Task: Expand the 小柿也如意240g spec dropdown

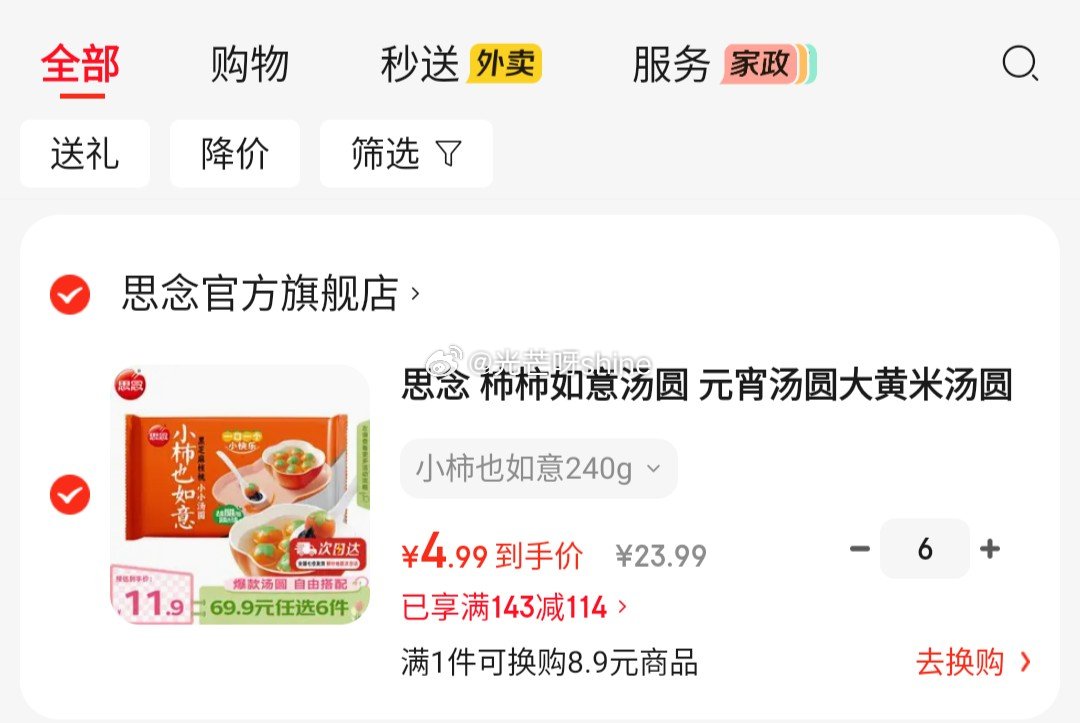Action: 538,468
